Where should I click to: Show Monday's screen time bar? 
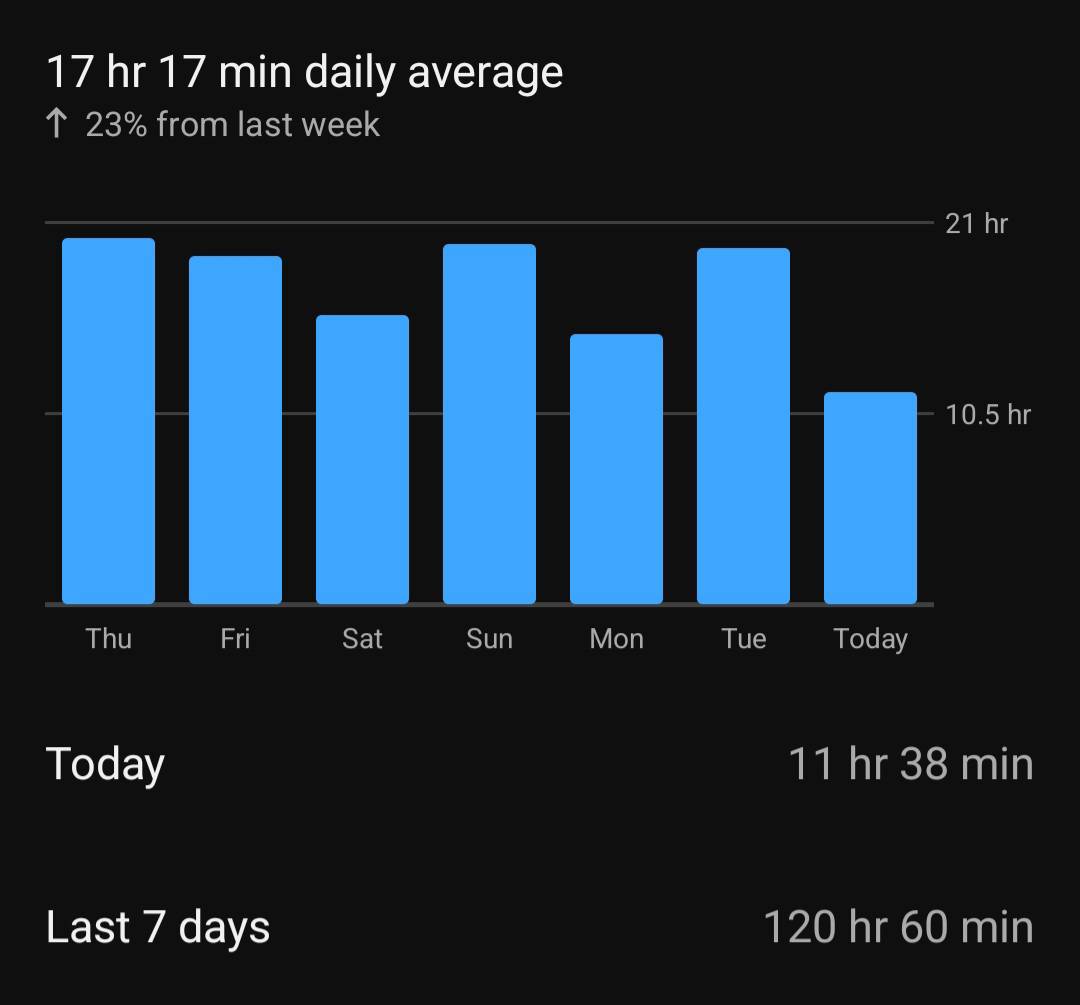[x=616, y=469]
